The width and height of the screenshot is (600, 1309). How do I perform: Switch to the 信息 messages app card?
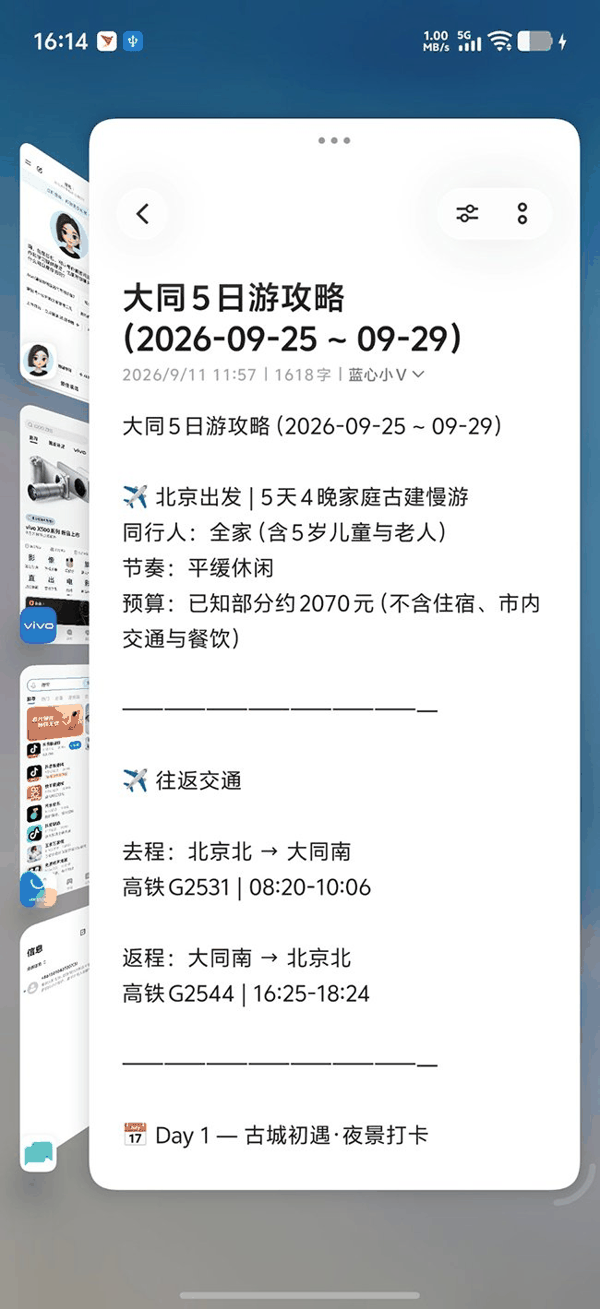pos(54,1045)
